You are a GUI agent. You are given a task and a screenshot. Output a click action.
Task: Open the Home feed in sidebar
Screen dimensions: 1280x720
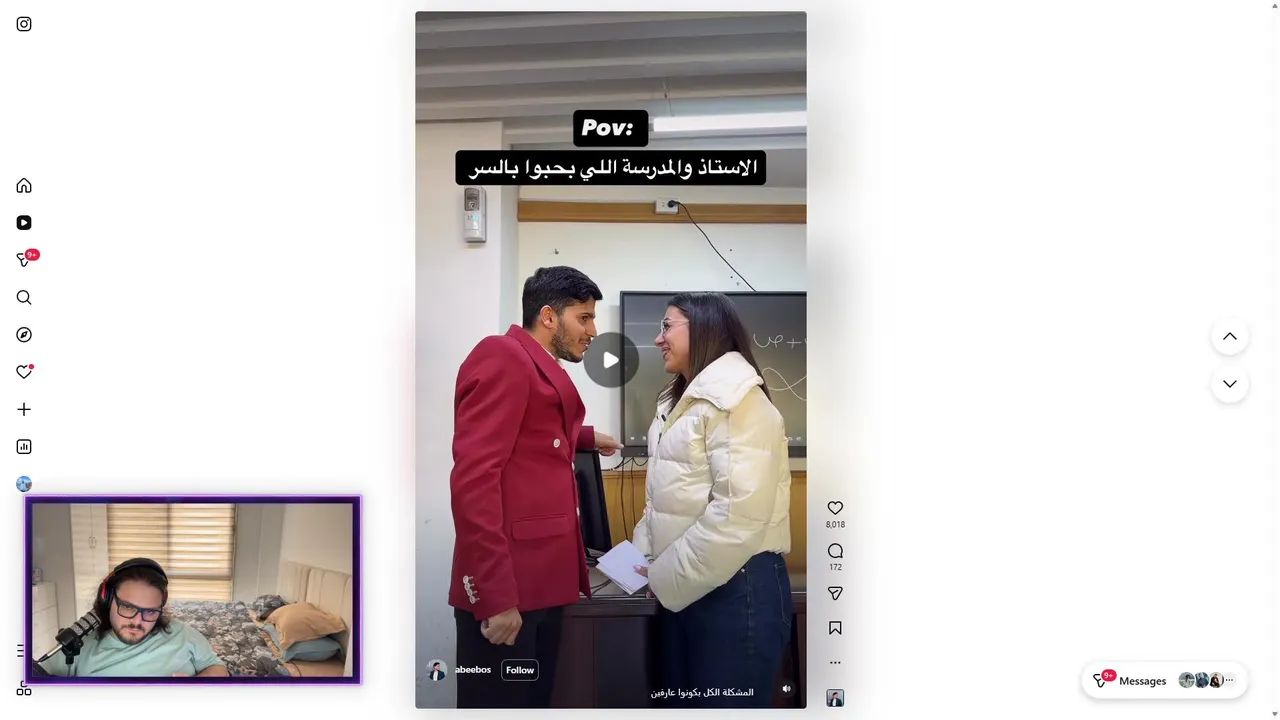click(24, 186)
